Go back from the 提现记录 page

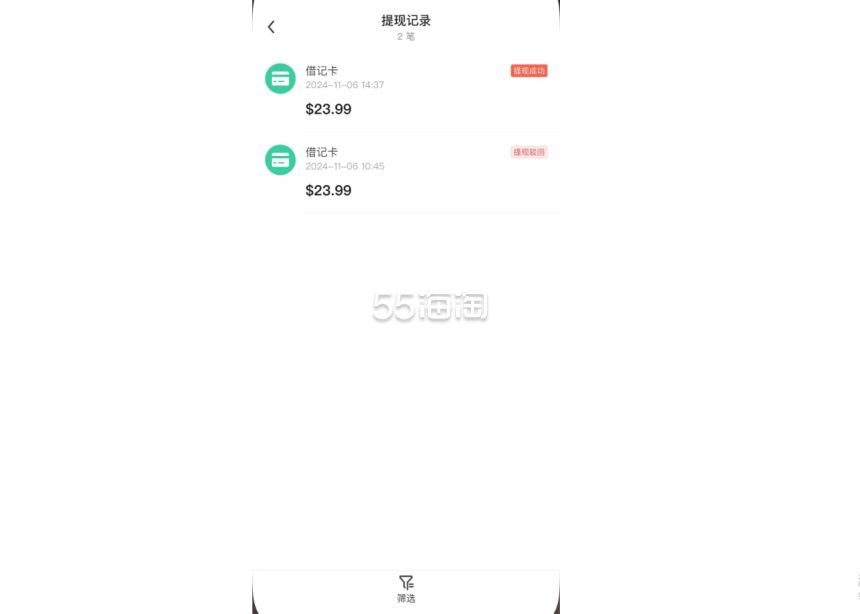(x=271, y=27)
